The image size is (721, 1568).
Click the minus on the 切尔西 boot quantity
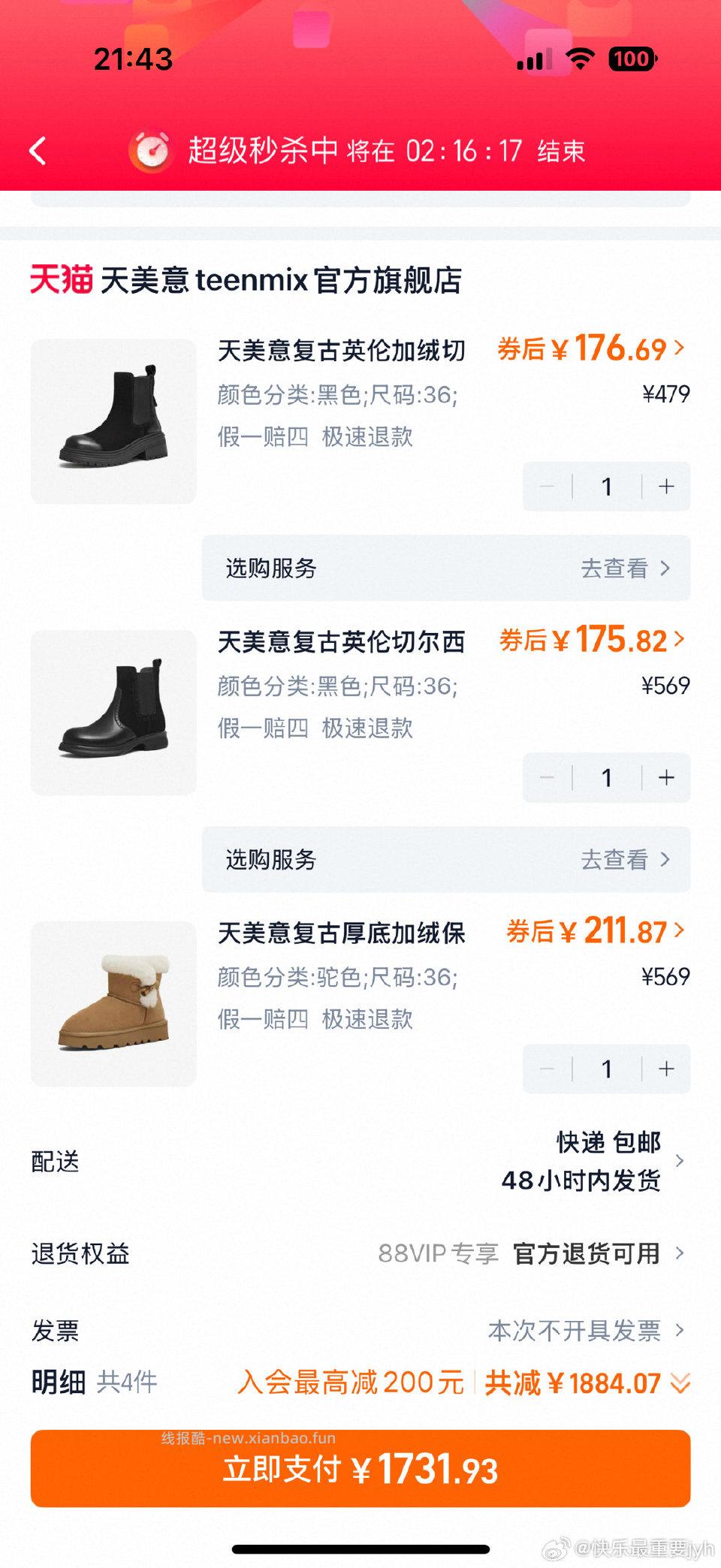[547, 778]
